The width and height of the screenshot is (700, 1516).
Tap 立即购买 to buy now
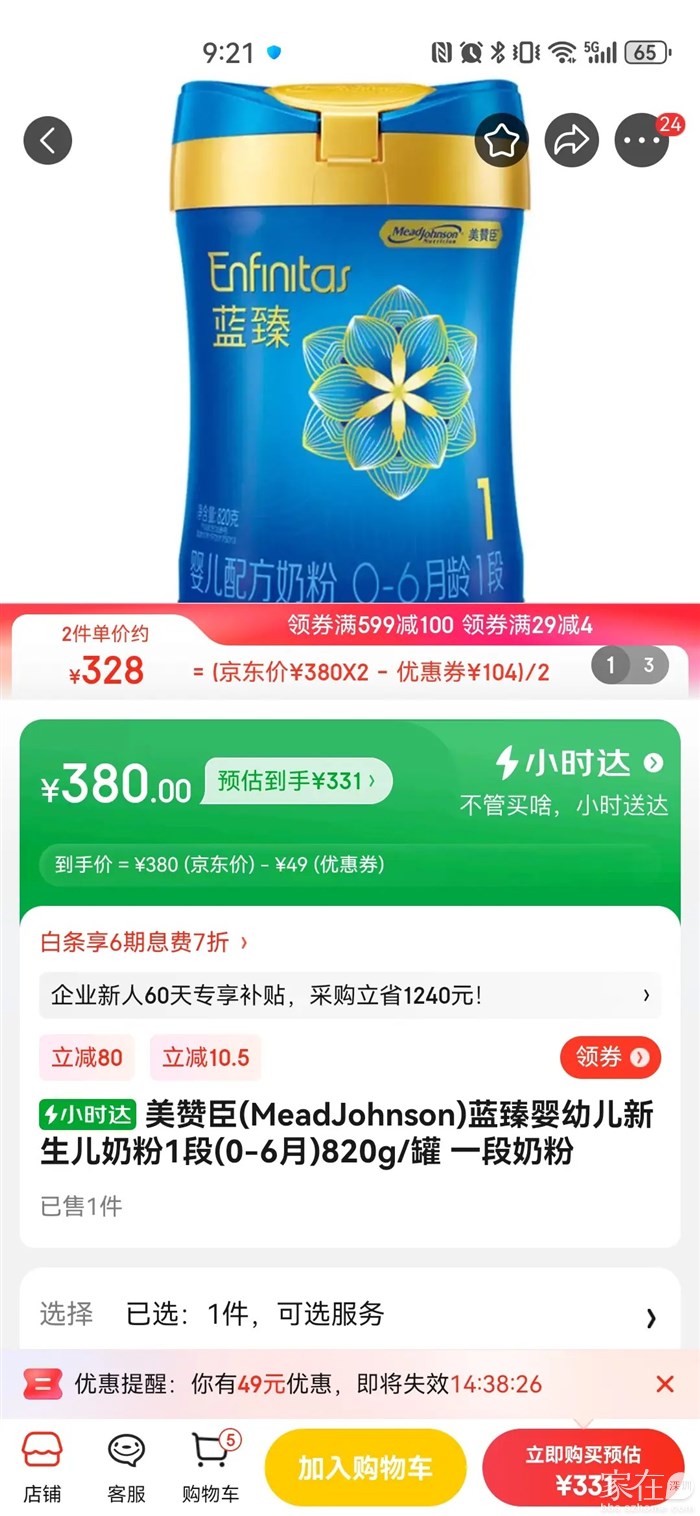pos(583,1468)
